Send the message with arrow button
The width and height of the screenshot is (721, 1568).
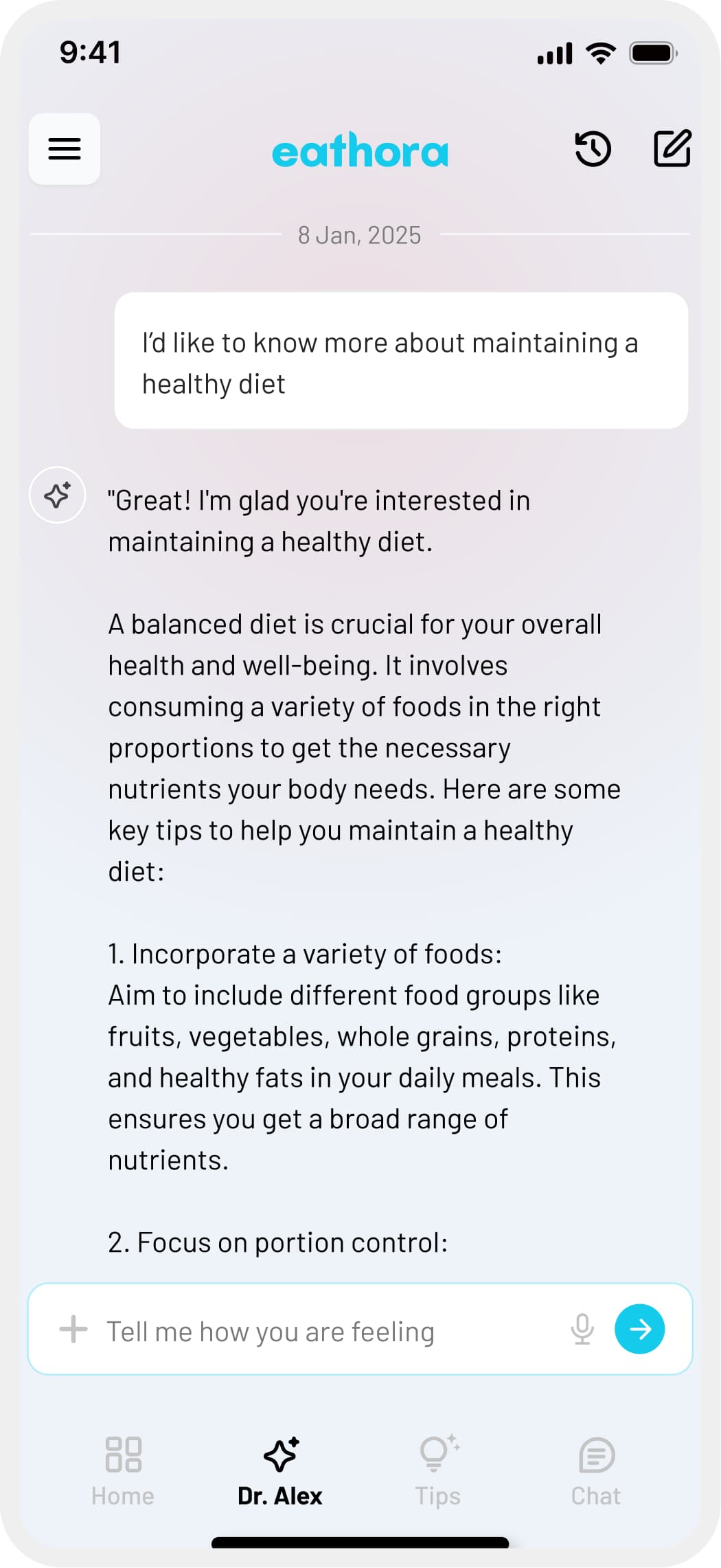click(639, 1329)
